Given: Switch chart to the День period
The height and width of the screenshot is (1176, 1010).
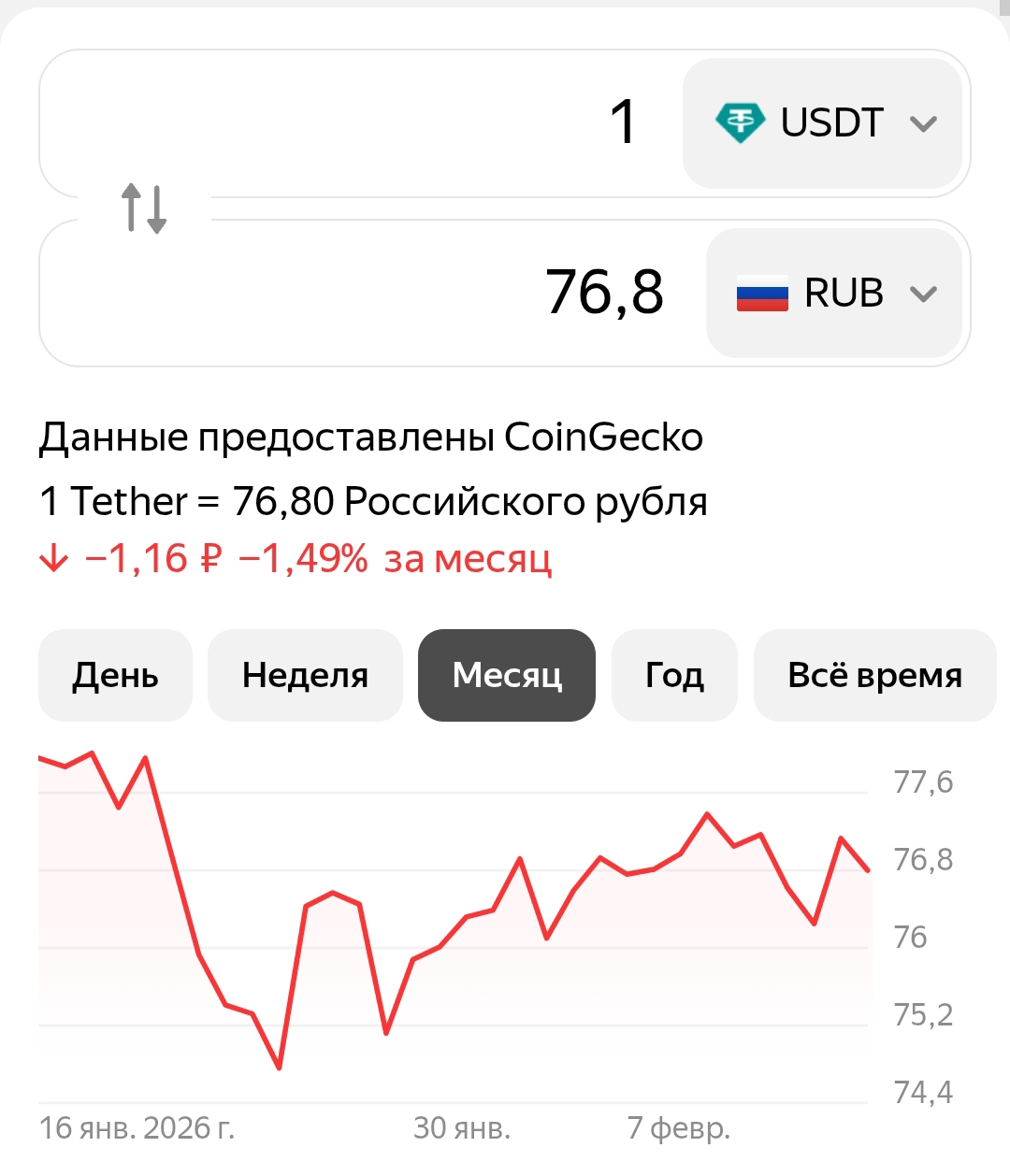Looking at the screenshot, I should click(115, 675).
